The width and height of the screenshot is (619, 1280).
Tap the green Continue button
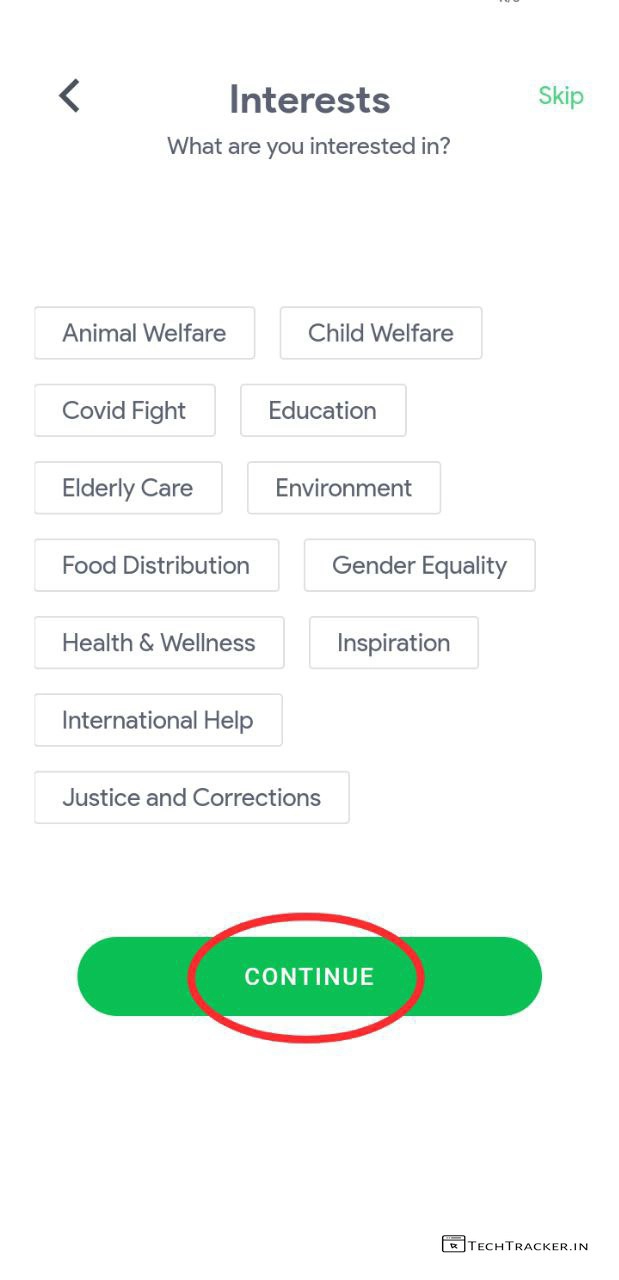(x=309, y=976)
